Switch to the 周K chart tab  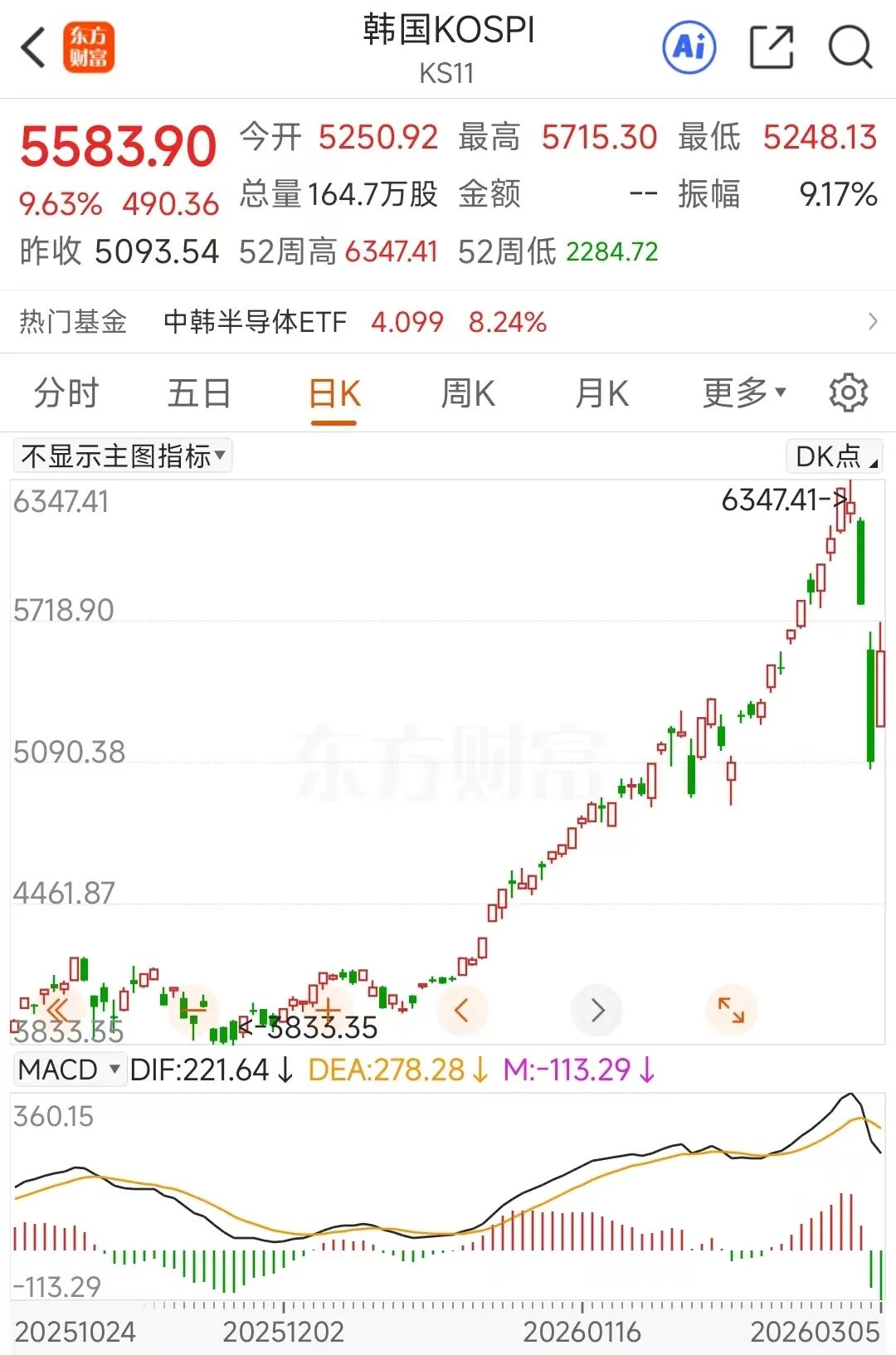pyautogui.click(x=468, y=393)
